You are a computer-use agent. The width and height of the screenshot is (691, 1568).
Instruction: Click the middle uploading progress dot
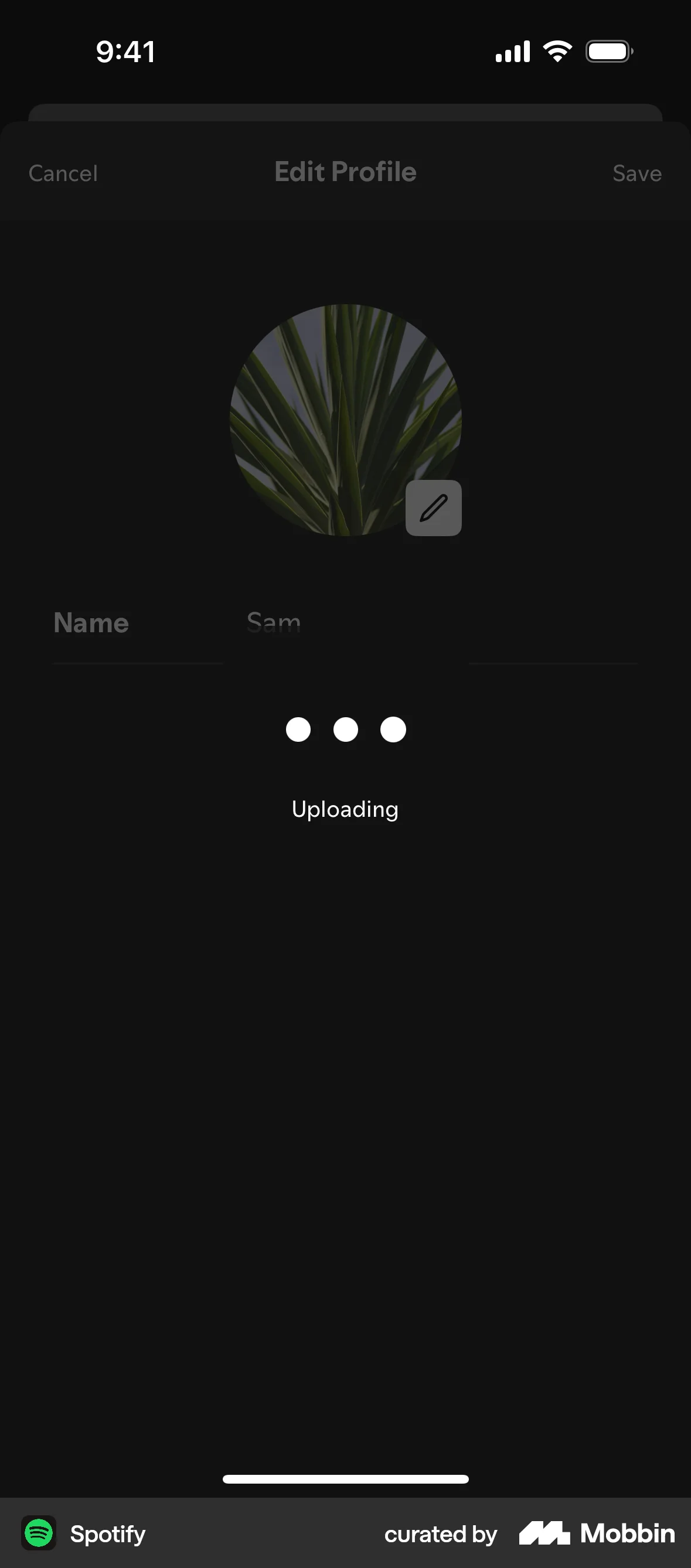point(345,730)
